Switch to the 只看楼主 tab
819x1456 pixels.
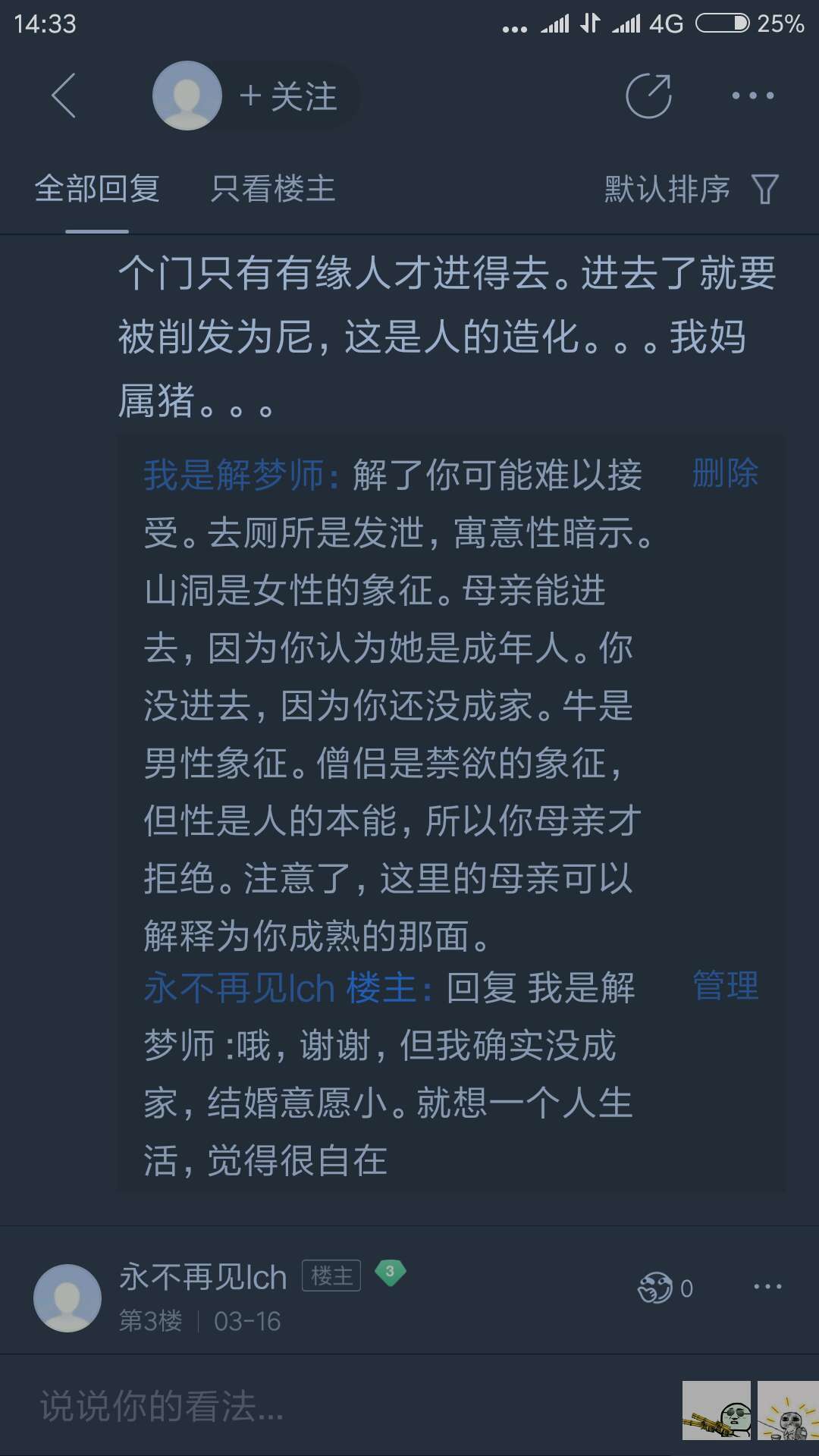click(x=273, y=189)
